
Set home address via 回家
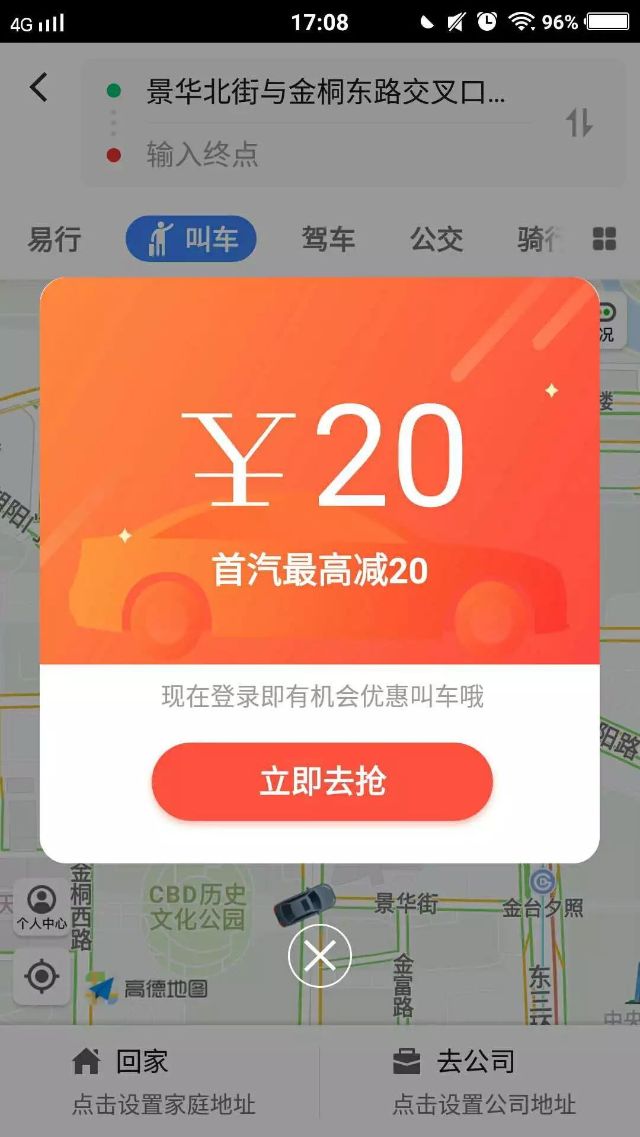click(160, 1080)
